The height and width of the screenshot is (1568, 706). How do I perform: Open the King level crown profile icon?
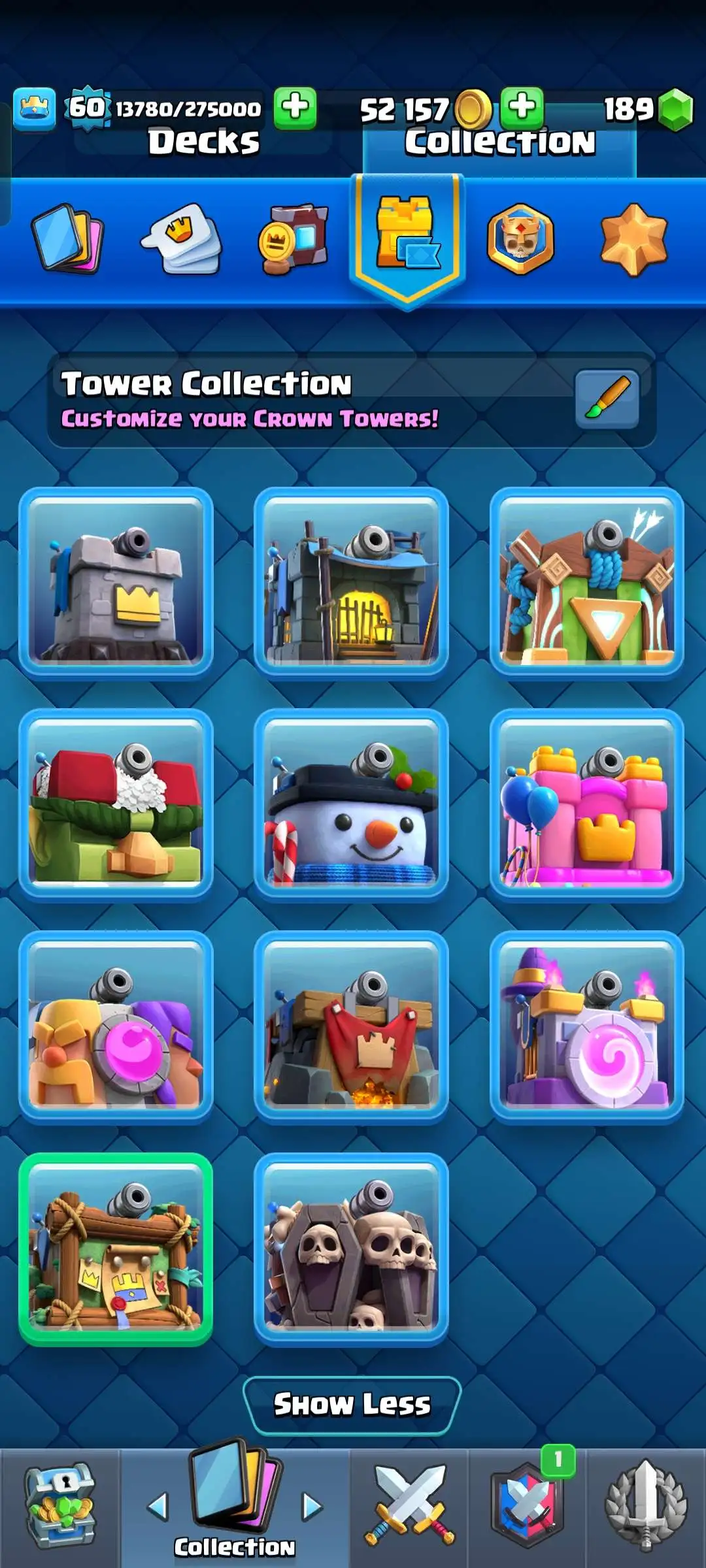click(34, 108)
